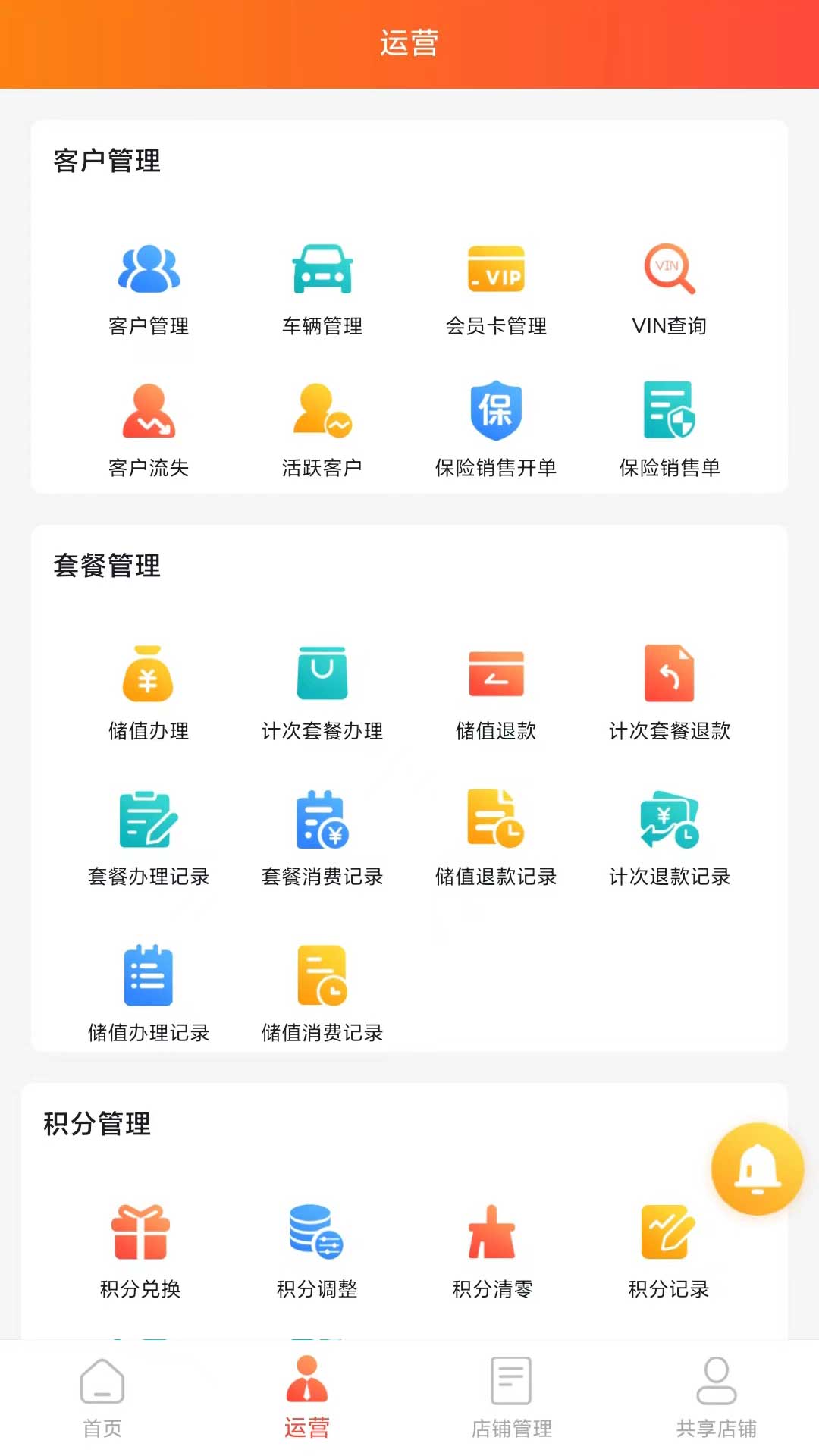This screenshot has height=1456, width=819.
Task: Open the floating notification bell
Action: tap(757, 1168)
